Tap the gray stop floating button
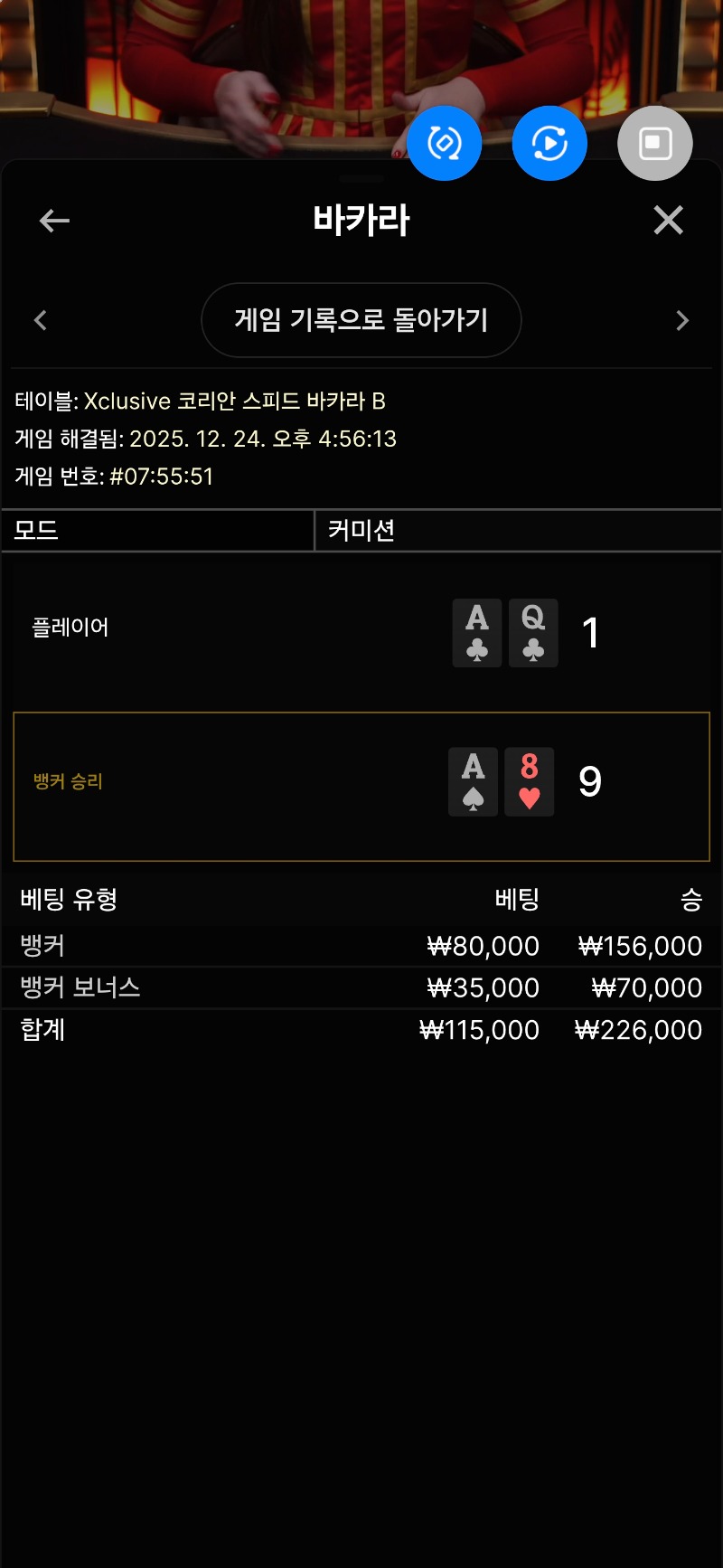The width and height of the screenshot is (723, 1568). (655, 143)
